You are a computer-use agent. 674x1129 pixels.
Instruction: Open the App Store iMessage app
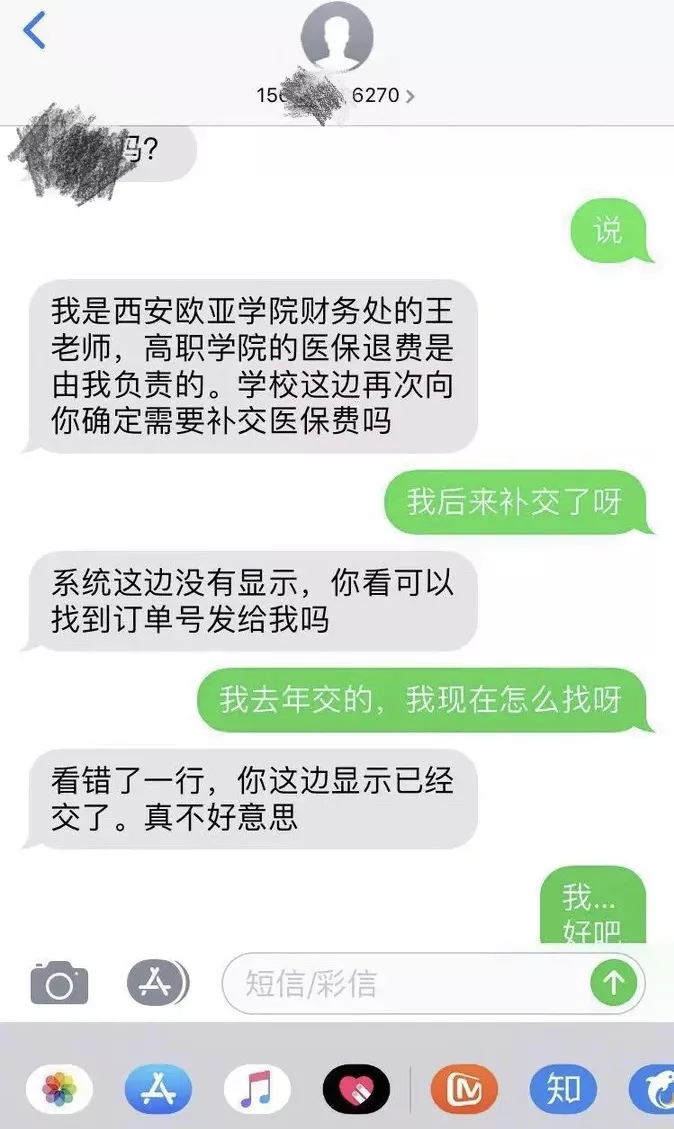158,1089
